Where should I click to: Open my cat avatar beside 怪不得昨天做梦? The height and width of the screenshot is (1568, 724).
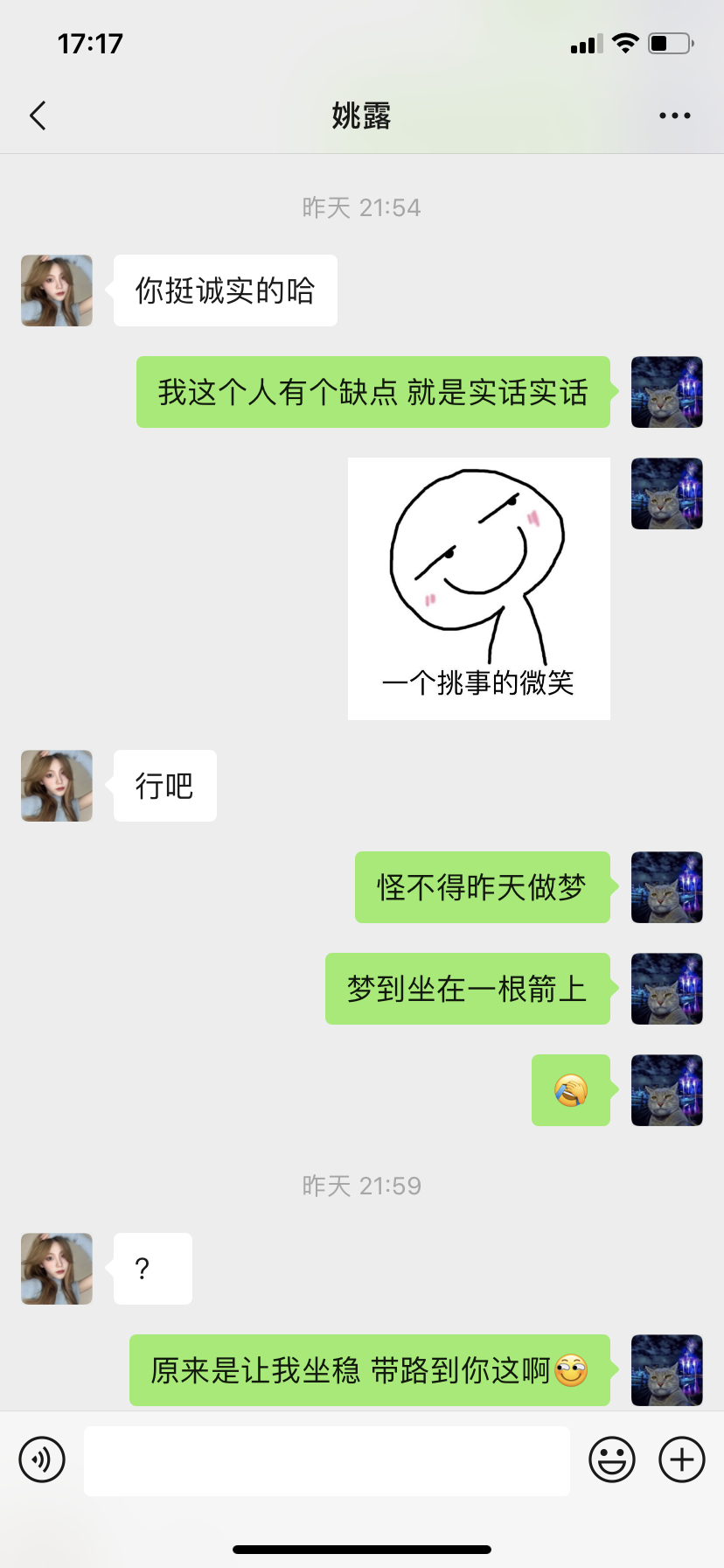666,887
